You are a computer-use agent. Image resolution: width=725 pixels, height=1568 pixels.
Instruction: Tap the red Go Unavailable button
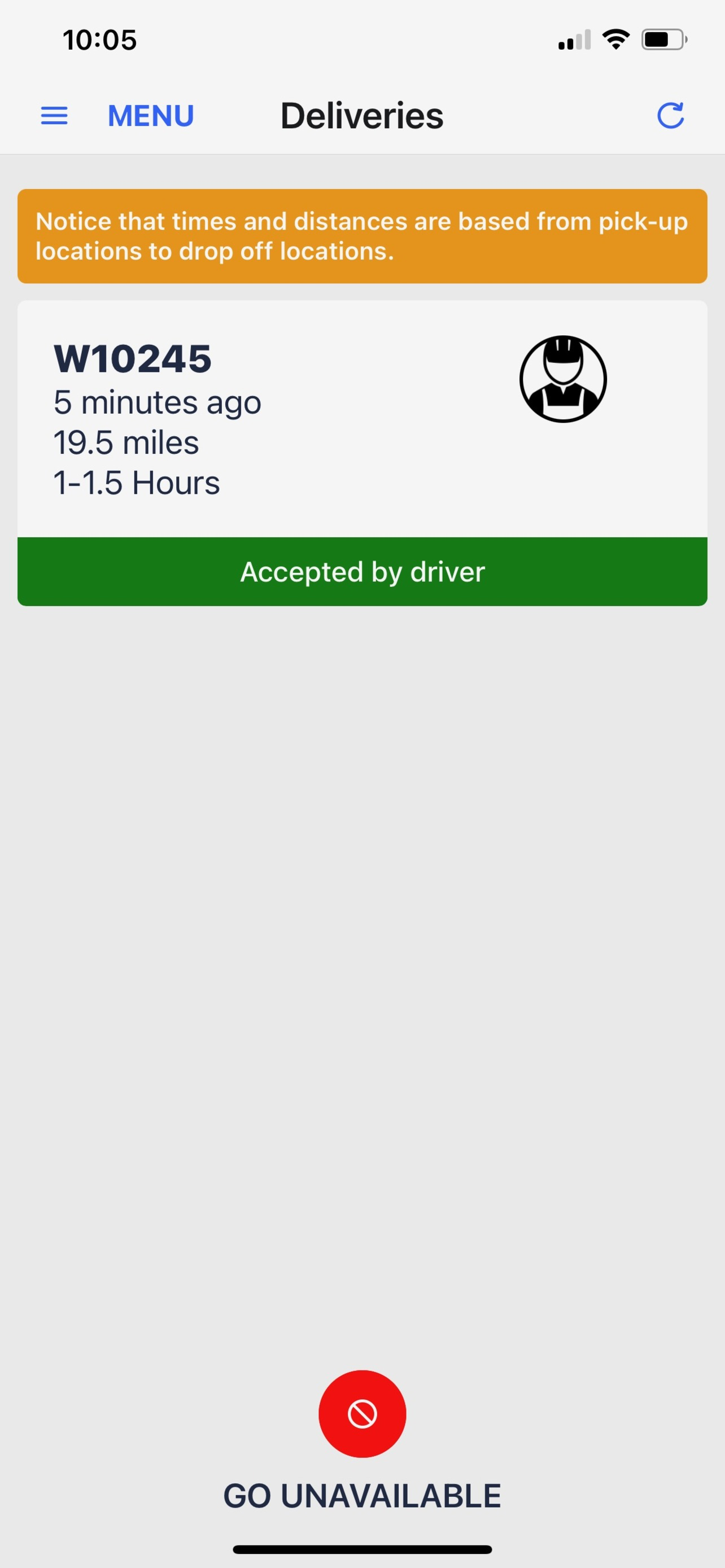[362, 1414]
